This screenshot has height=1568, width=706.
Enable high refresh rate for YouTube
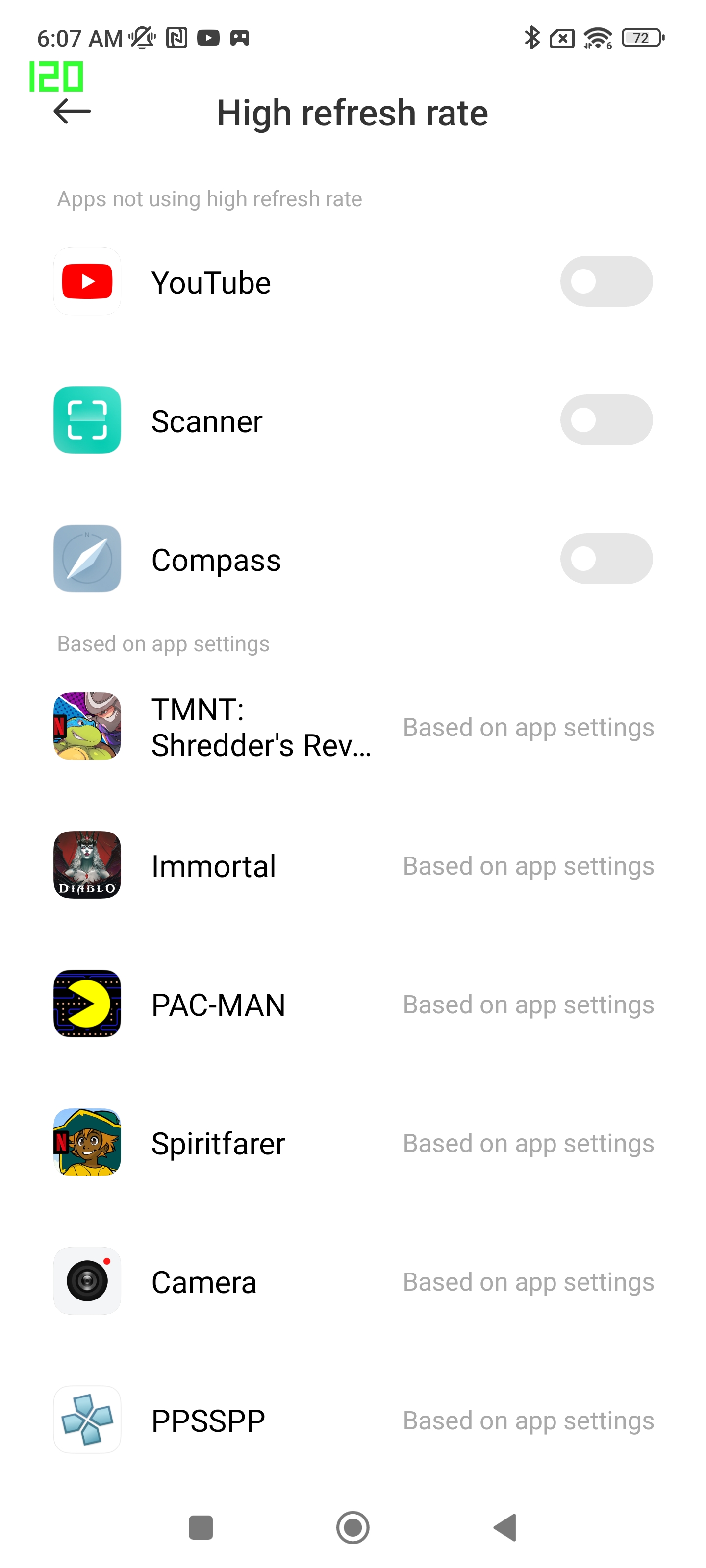click(605, 281)
